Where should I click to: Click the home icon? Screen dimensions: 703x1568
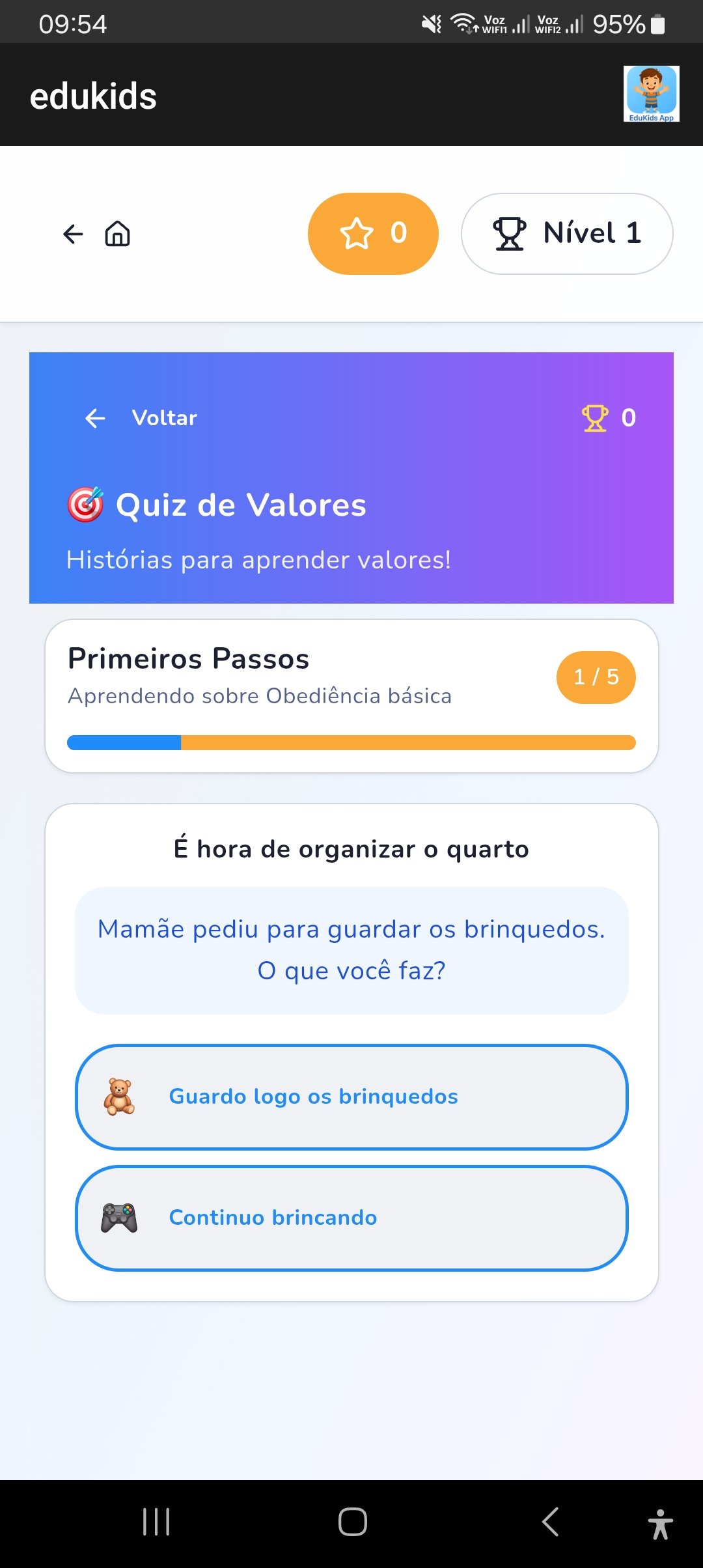pyautogui.click(x=117, y=234)
